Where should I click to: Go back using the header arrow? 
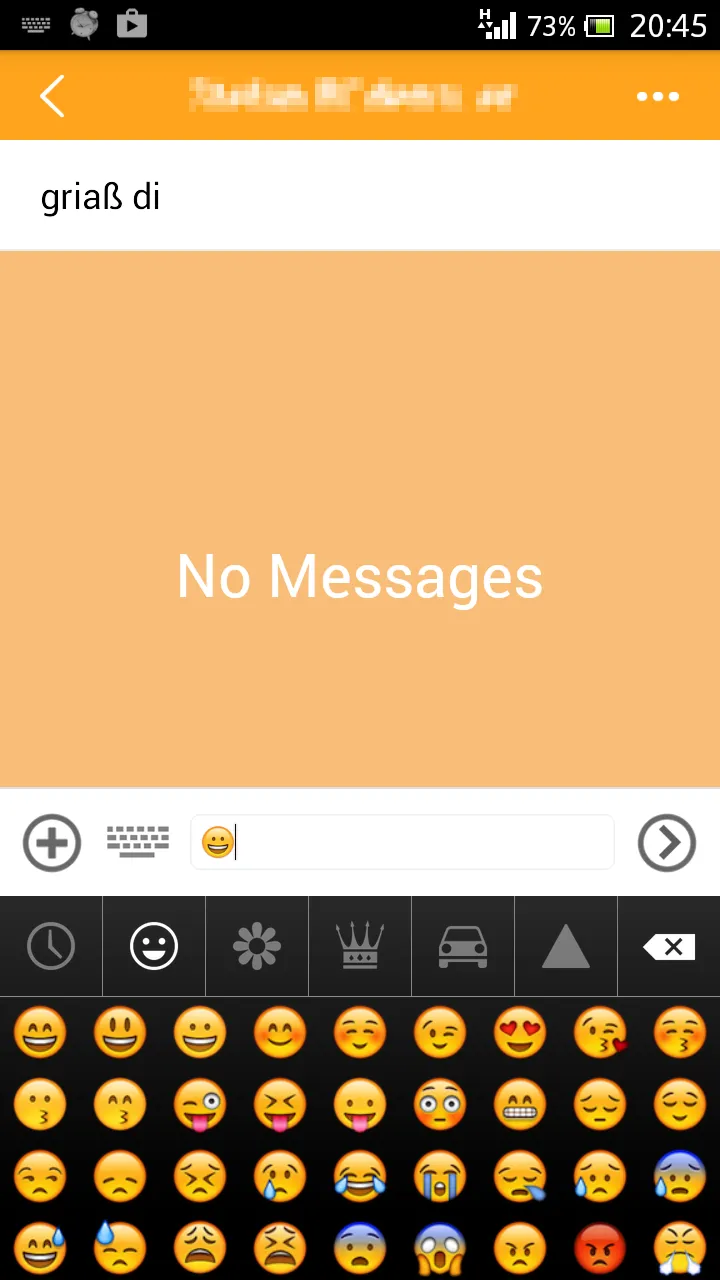pyautogui.click(x=52, y=96)
